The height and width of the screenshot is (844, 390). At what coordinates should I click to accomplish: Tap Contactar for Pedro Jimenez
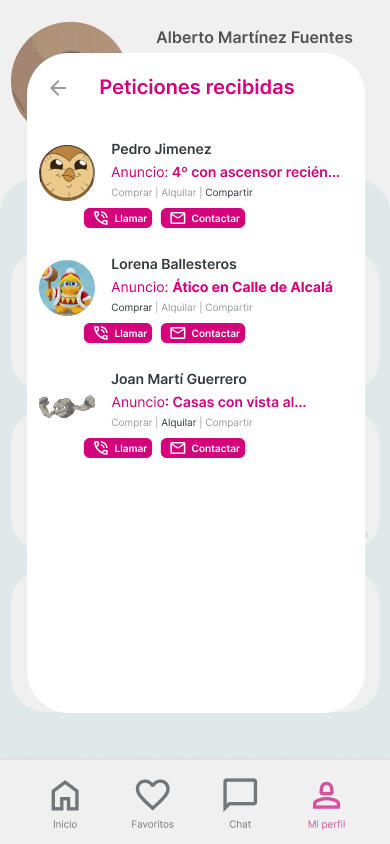click(x=203, y=218)
